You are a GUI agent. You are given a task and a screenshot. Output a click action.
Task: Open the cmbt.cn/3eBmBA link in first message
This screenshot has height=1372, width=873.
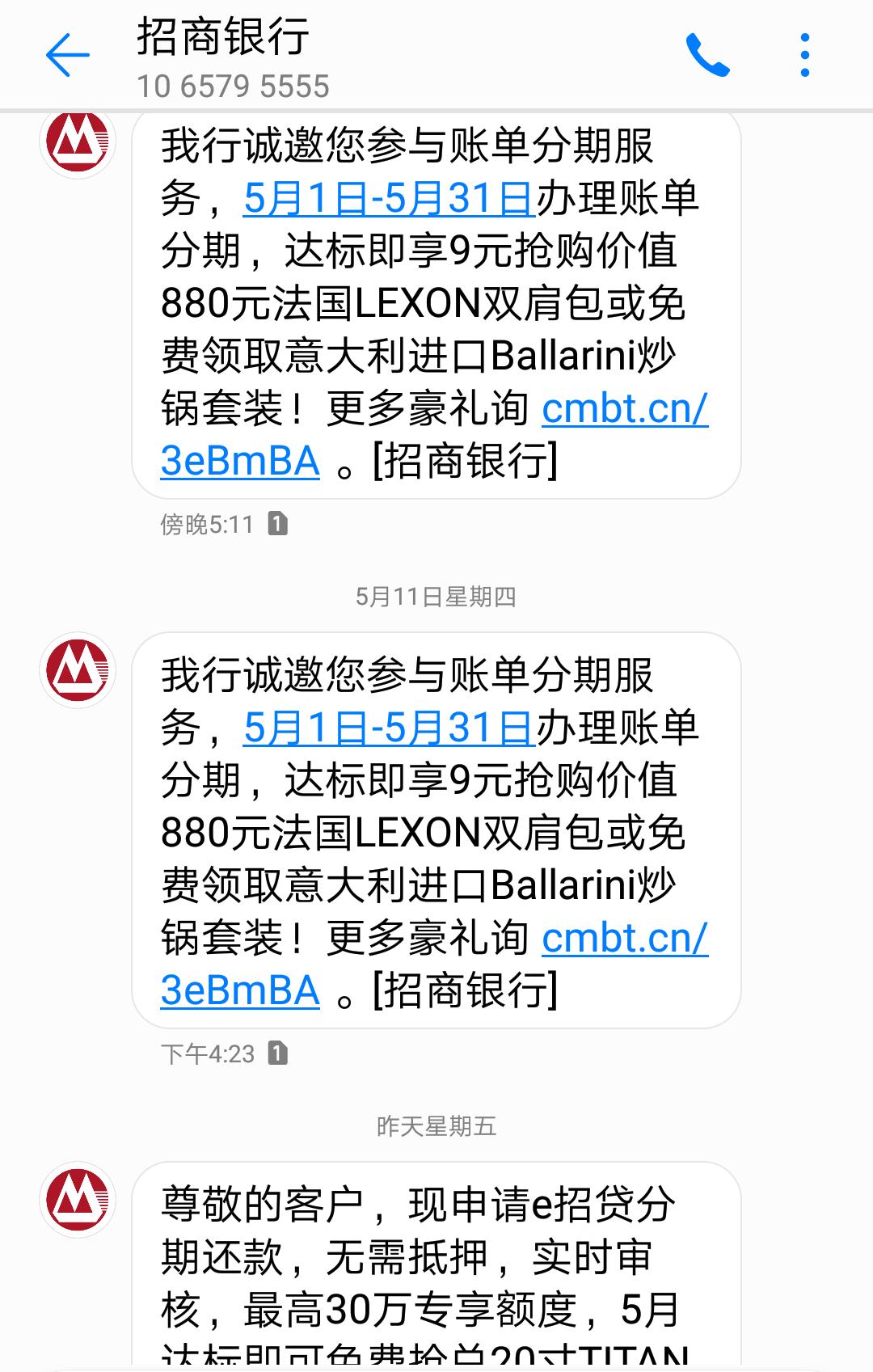pos(622,412)
